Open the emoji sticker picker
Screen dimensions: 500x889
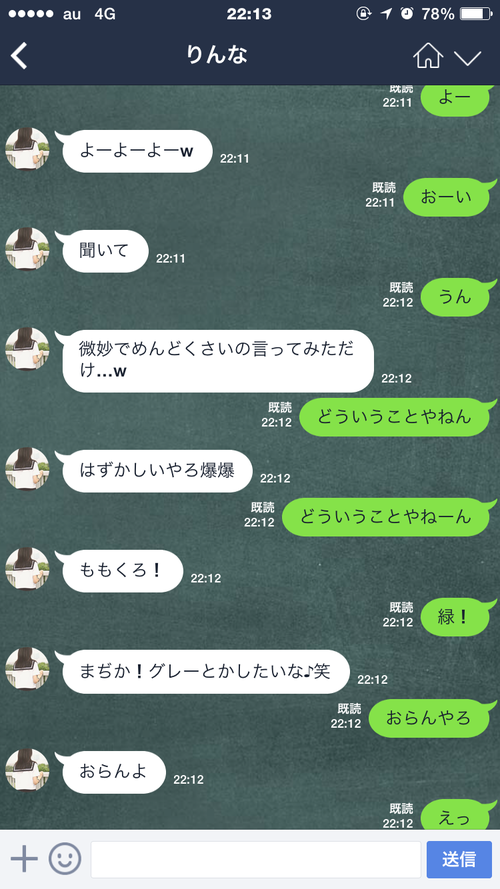[x=65, y=859]
